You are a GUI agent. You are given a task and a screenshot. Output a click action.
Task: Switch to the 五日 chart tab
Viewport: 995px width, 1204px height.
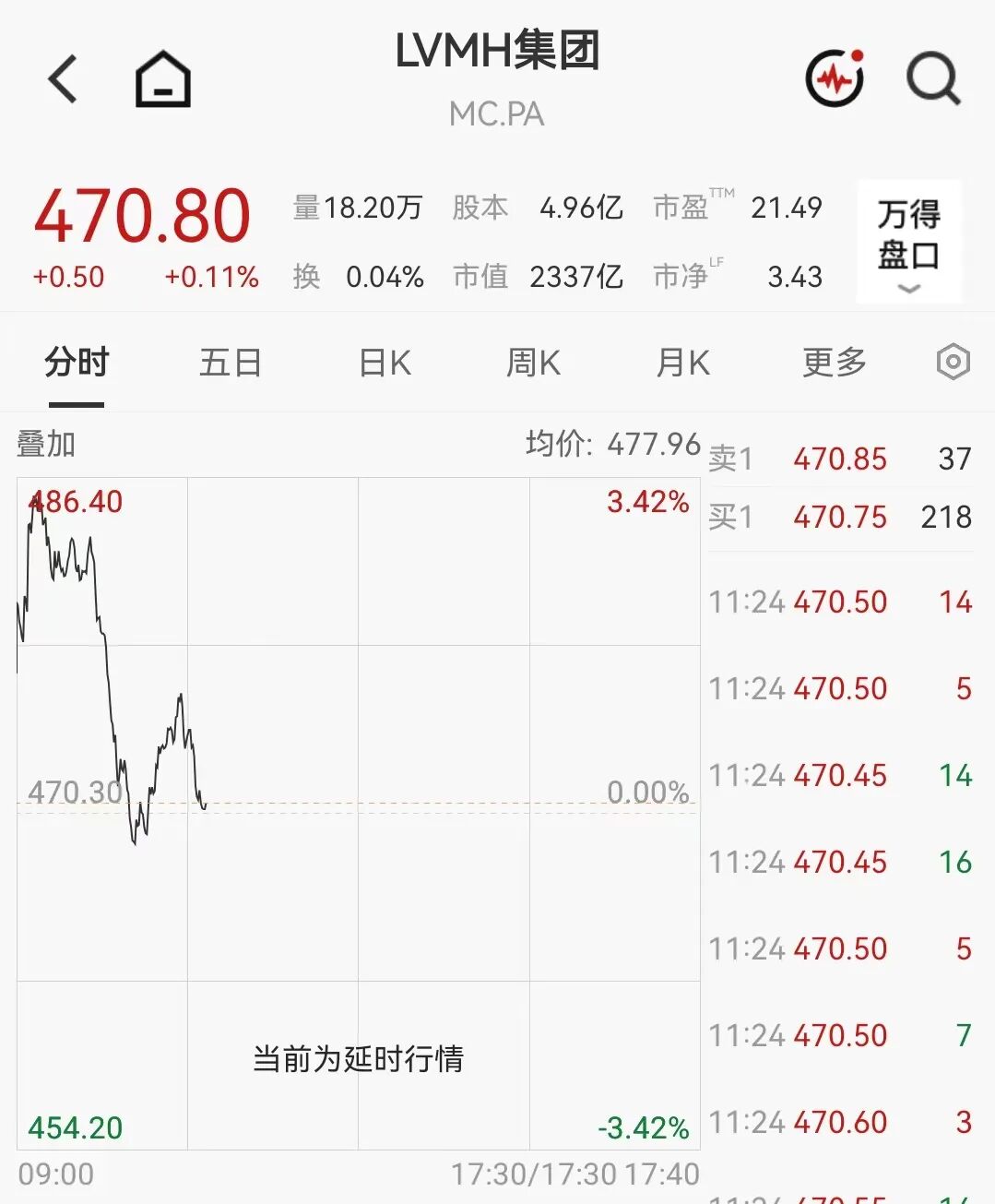pos(231,363)
